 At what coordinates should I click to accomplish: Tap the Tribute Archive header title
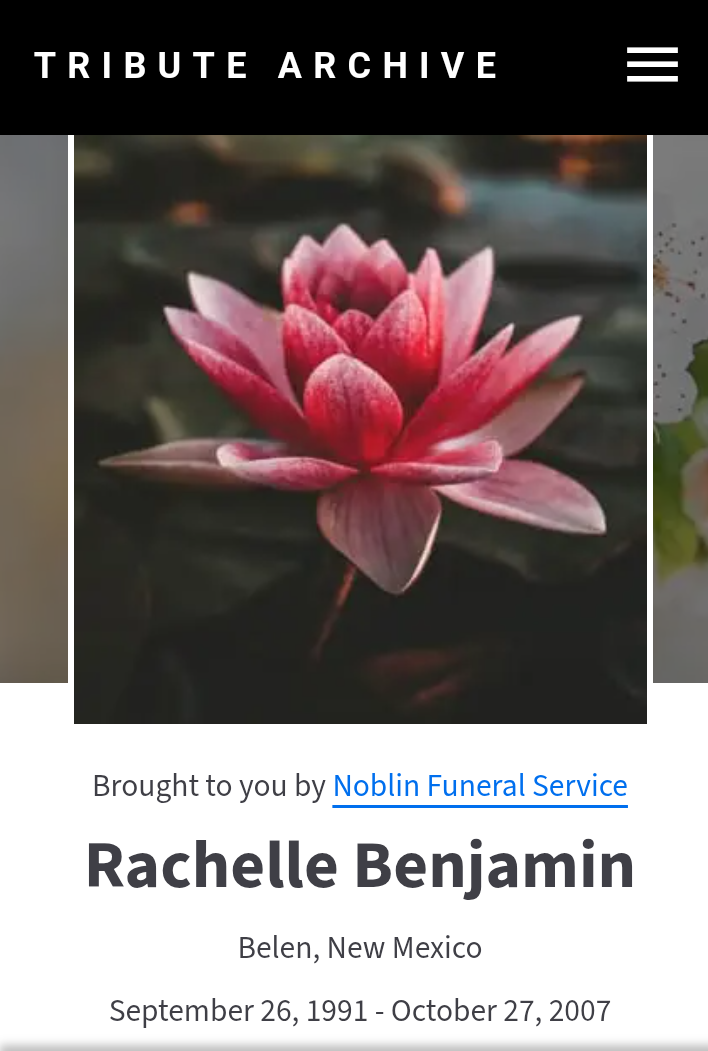point(267,66)
